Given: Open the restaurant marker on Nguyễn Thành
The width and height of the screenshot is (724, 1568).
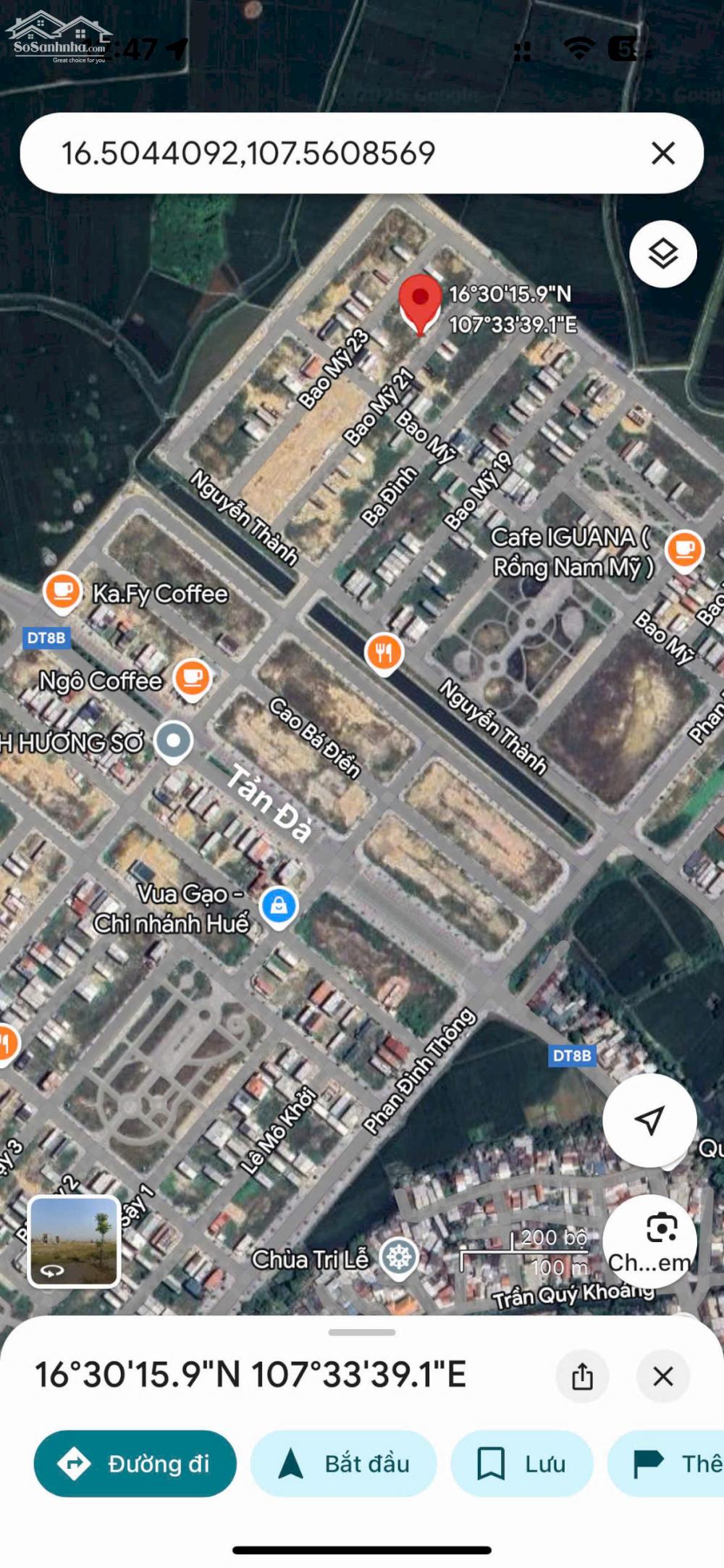Looking at the screenshot, I should [x=384, y=653].
